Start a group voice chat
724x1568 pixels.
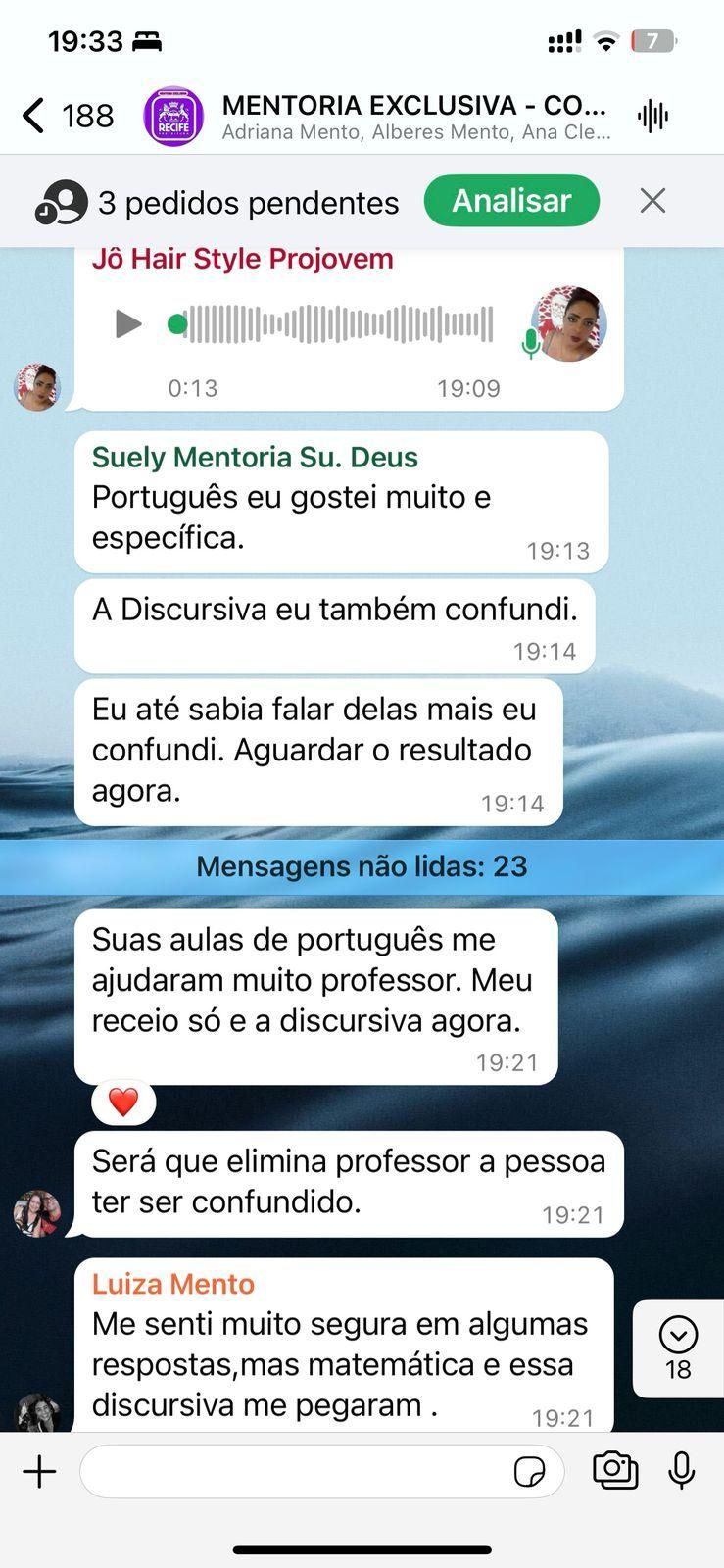tap(652, 116)
